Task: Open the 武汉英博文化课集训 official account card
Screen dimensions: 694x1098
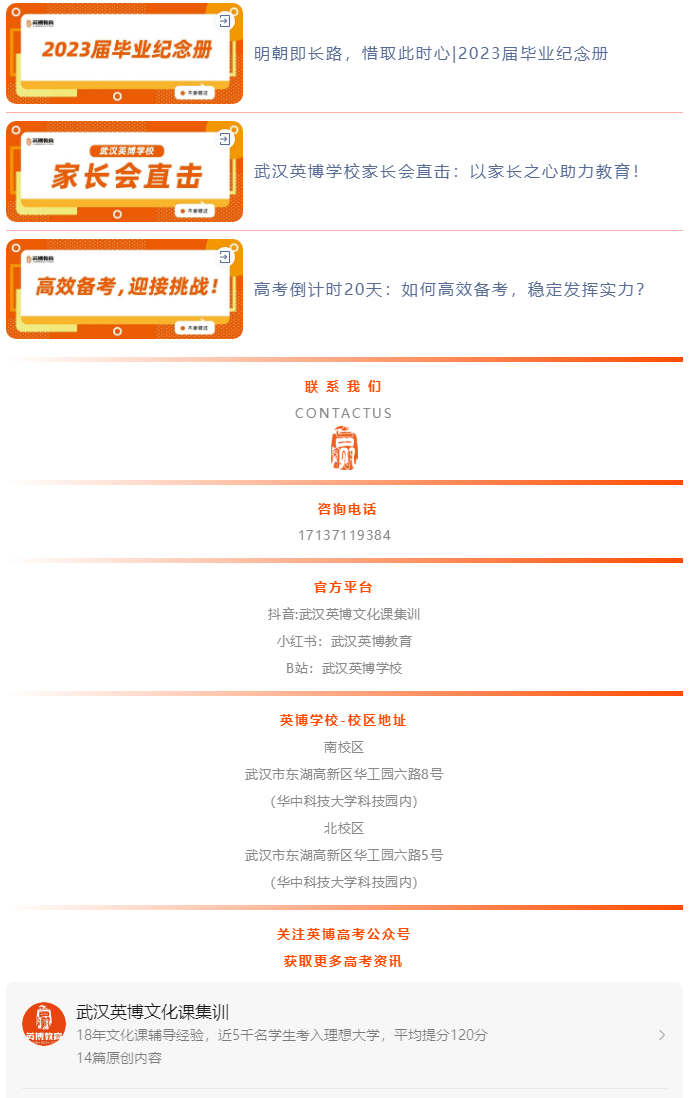Action: (x=344, y=1034)
